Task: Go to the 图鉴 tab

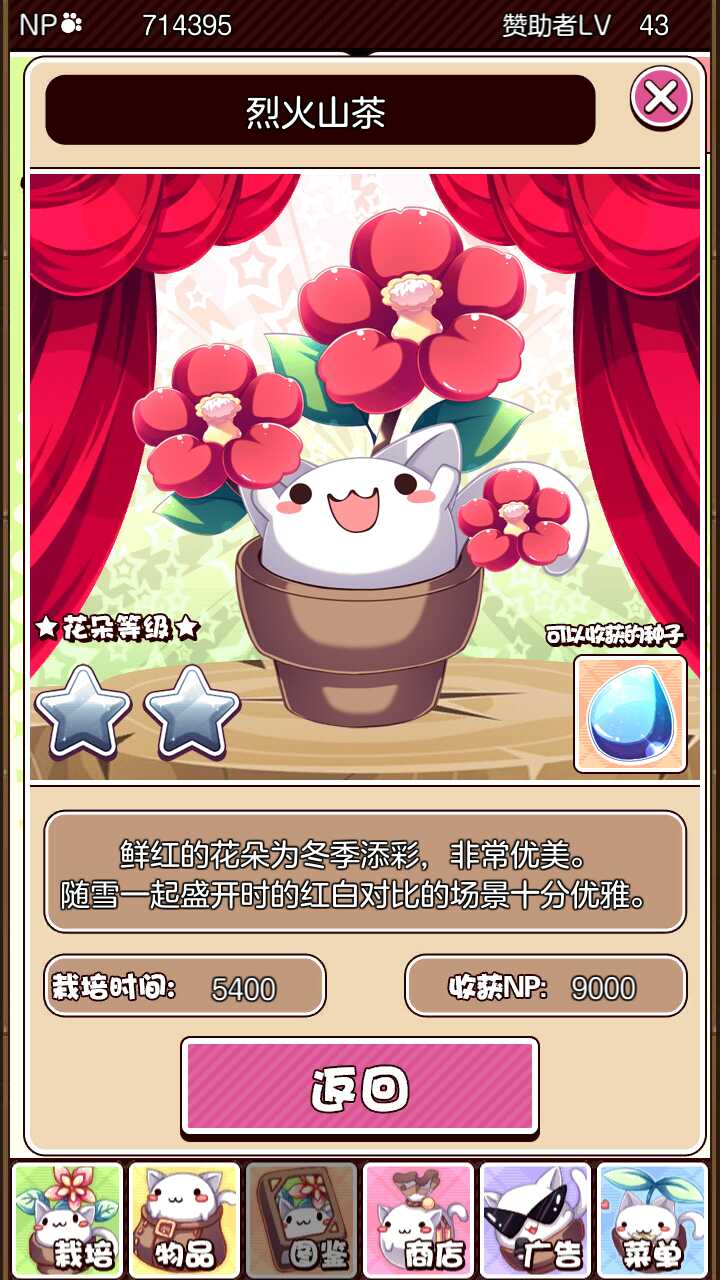Action: pos(301,1218)
